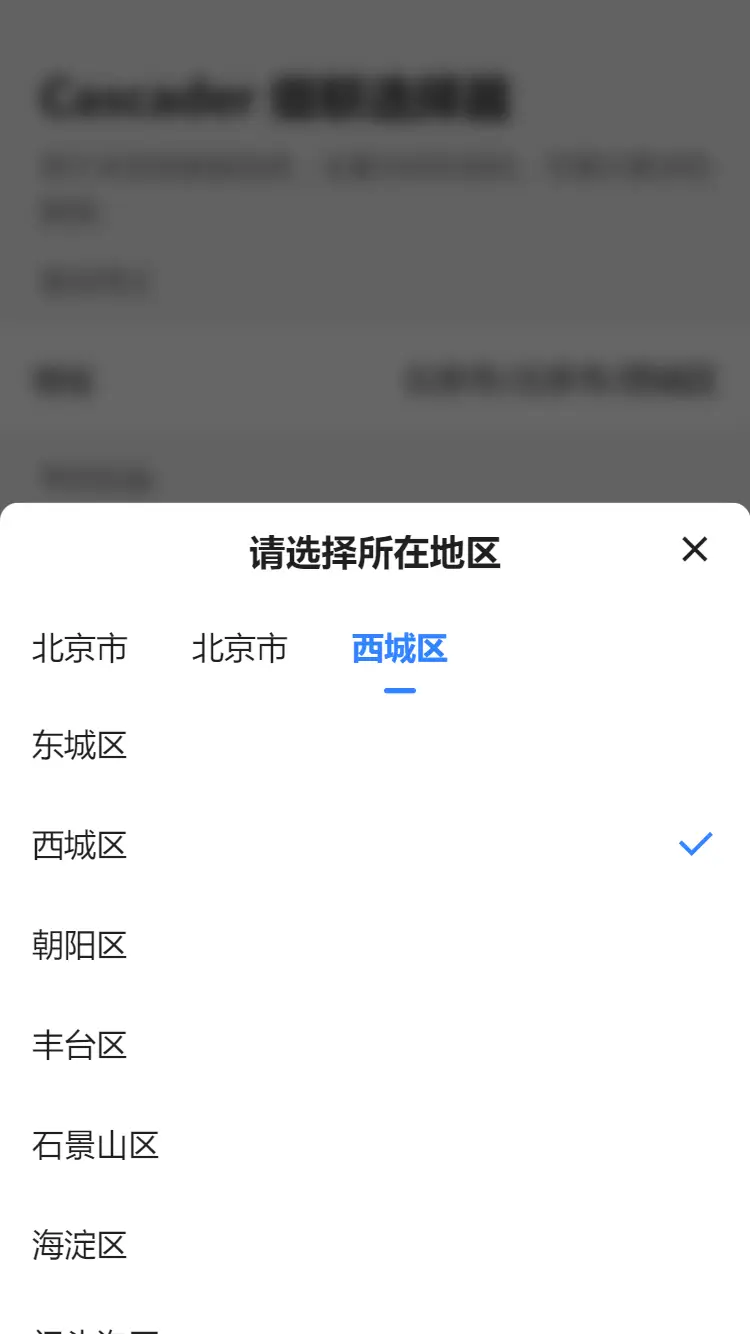Image resolution: width=750 pixels, height=1334 pixels.
Task: Switch to the first 北京市 province tab
Action: point(80,649)
